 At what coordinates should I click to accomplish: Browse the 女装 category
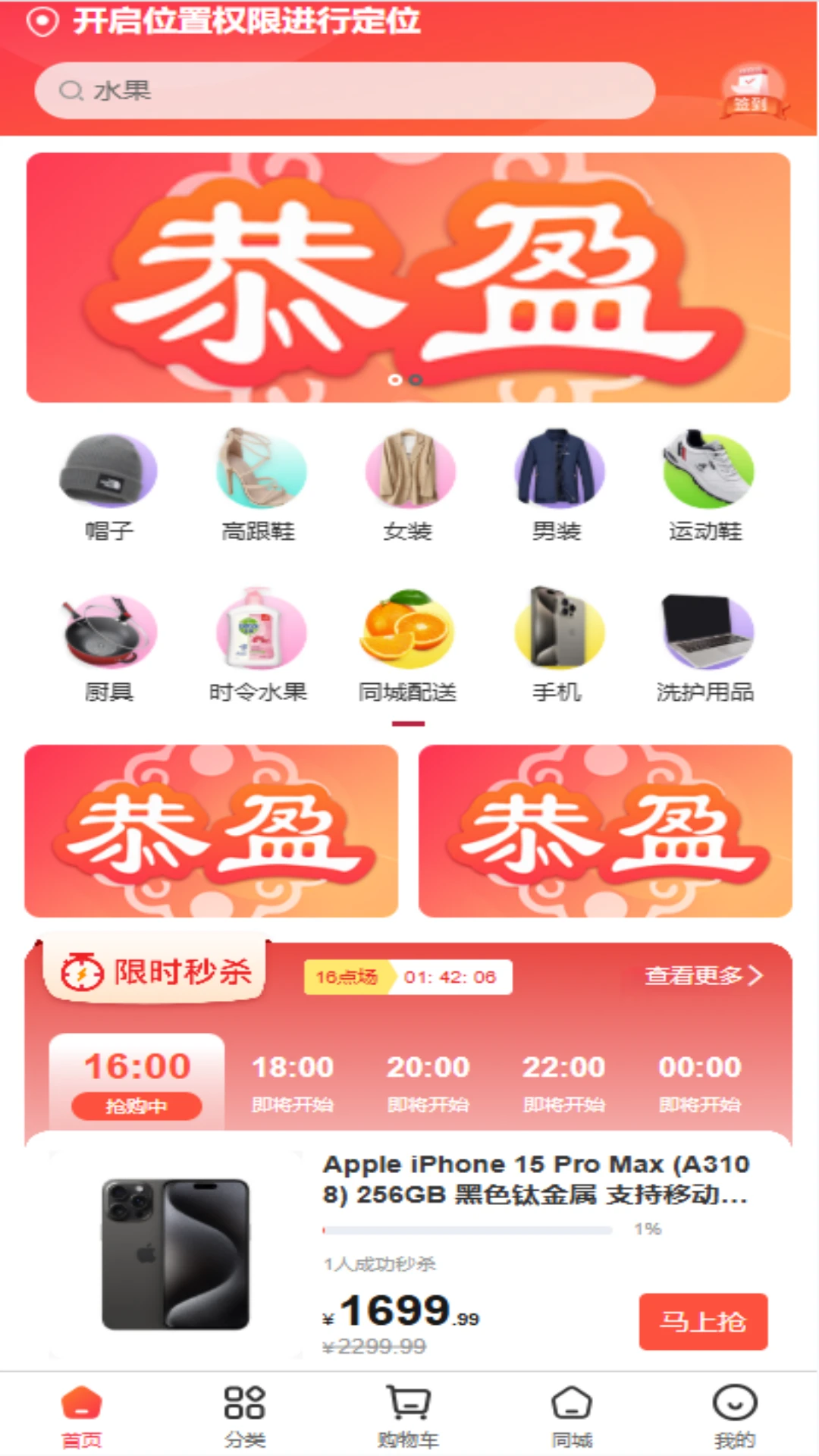(408, 485)
